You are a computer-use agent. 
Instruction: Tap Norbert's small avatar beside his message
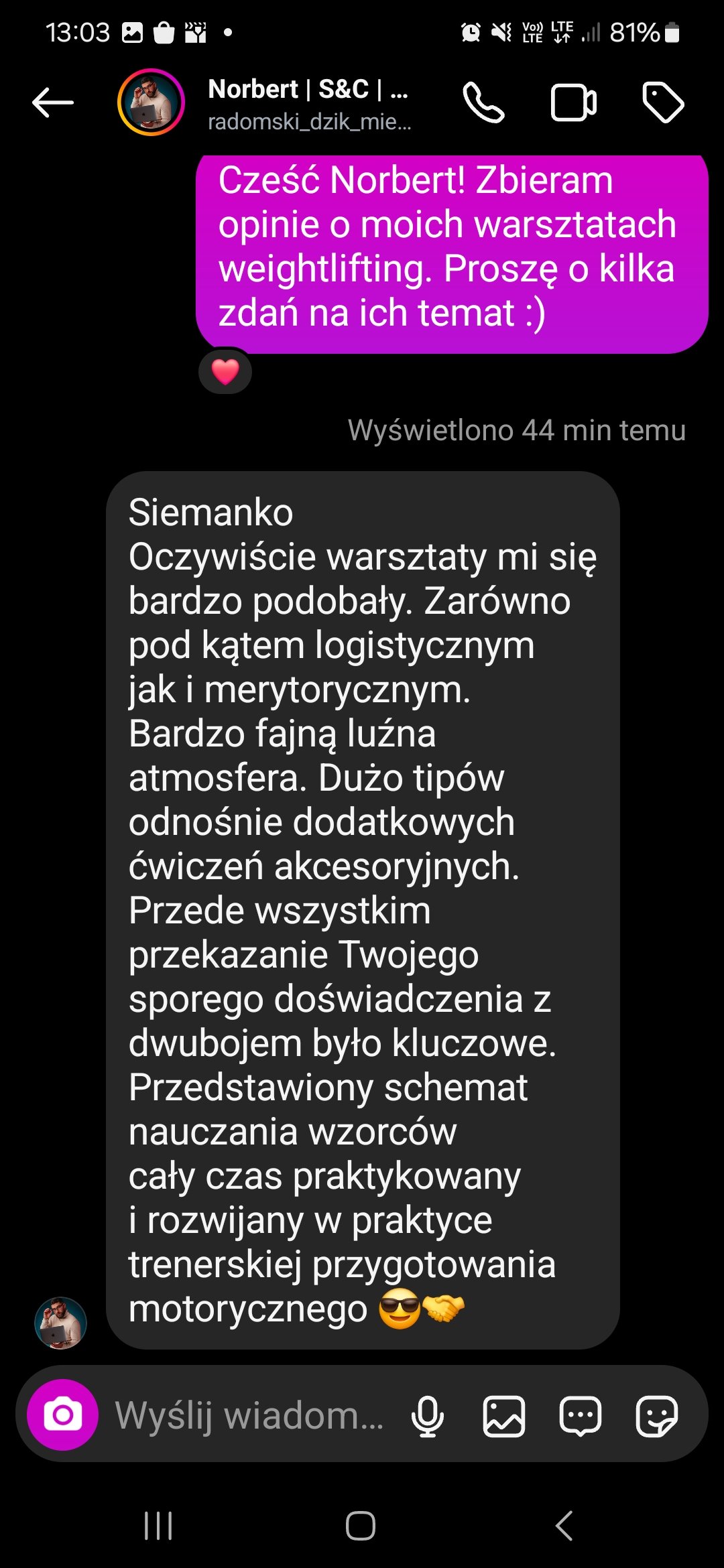click(61, 1323)
